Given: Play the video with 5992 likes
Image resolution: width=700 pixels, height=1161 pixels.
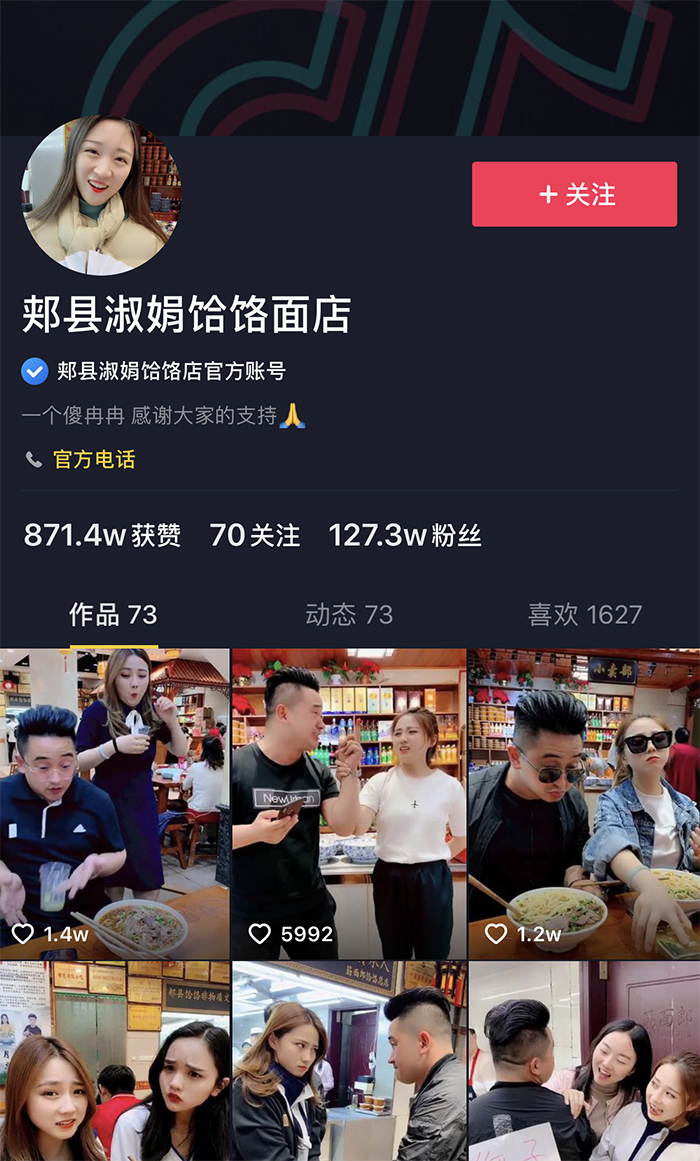Looking at the screenshot, I should tap(349, 800).
